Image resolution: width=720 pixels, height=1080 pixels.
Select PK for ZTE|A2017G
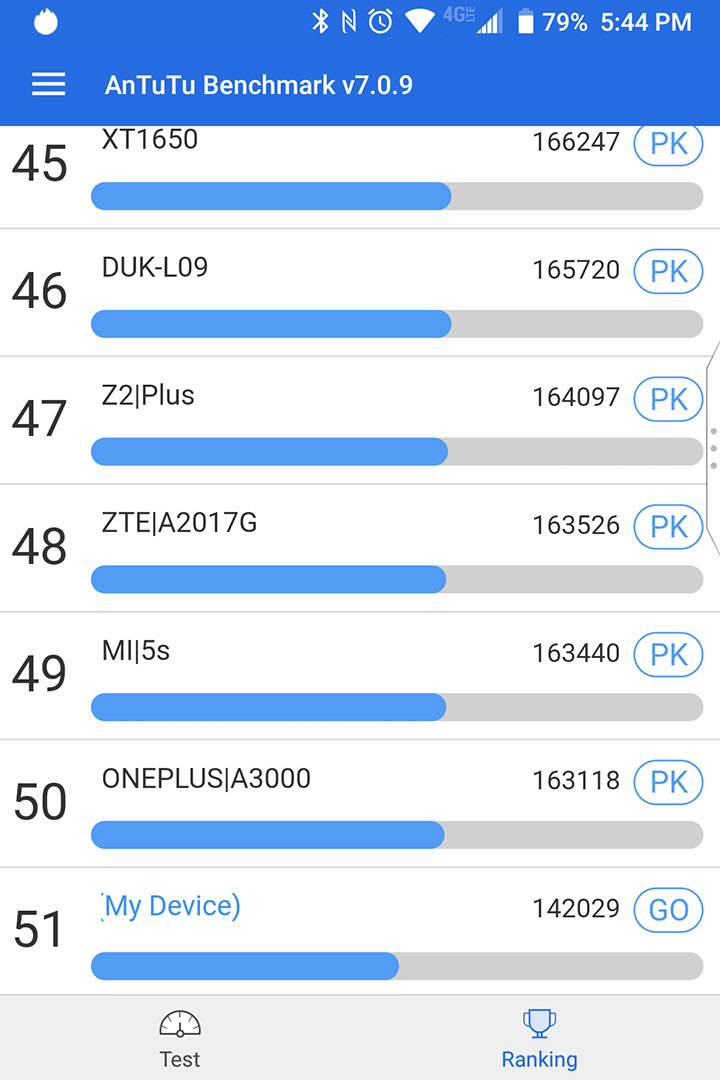click(x=668, y=527)
